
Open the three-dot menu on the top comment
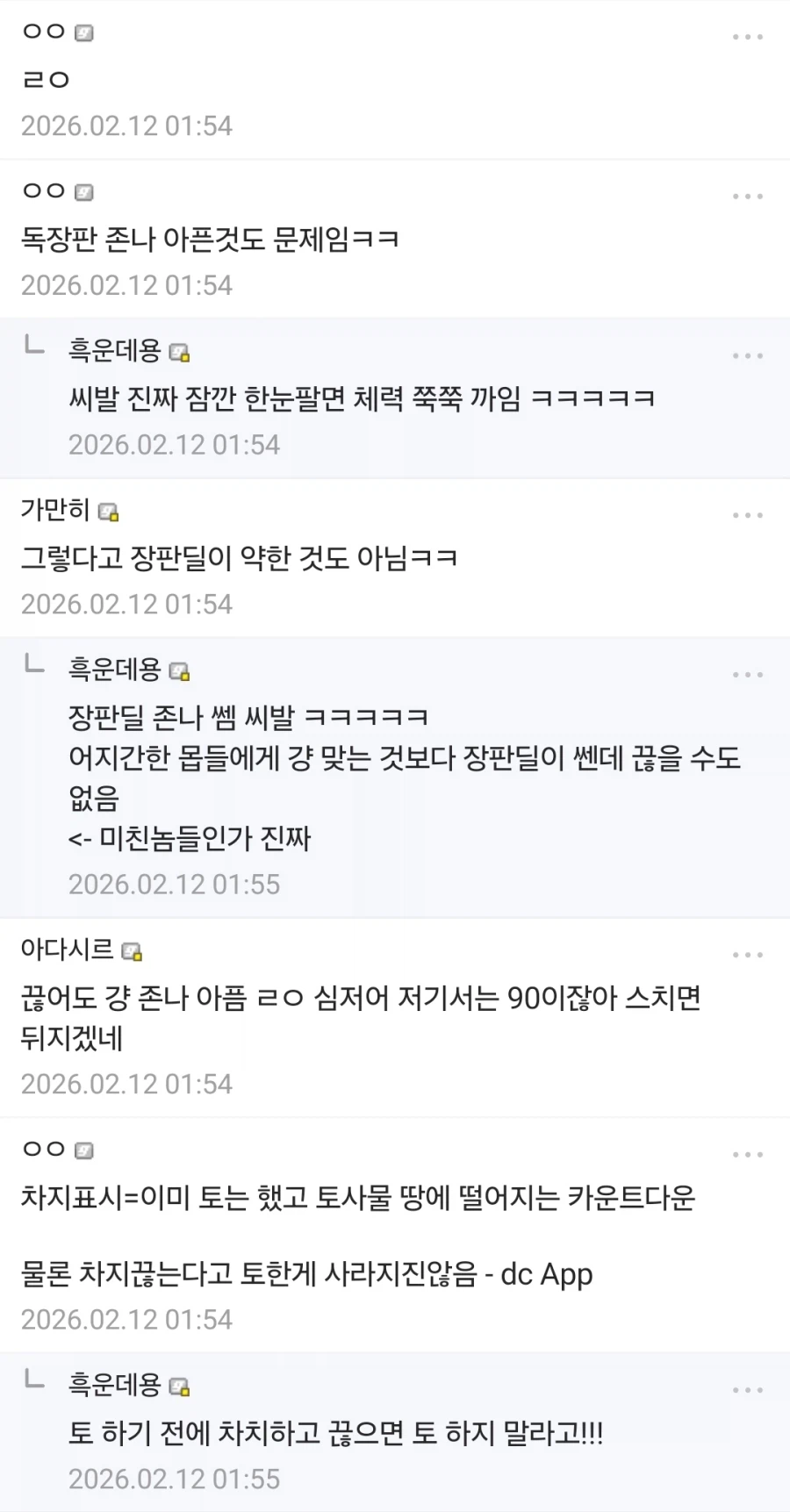747,35
